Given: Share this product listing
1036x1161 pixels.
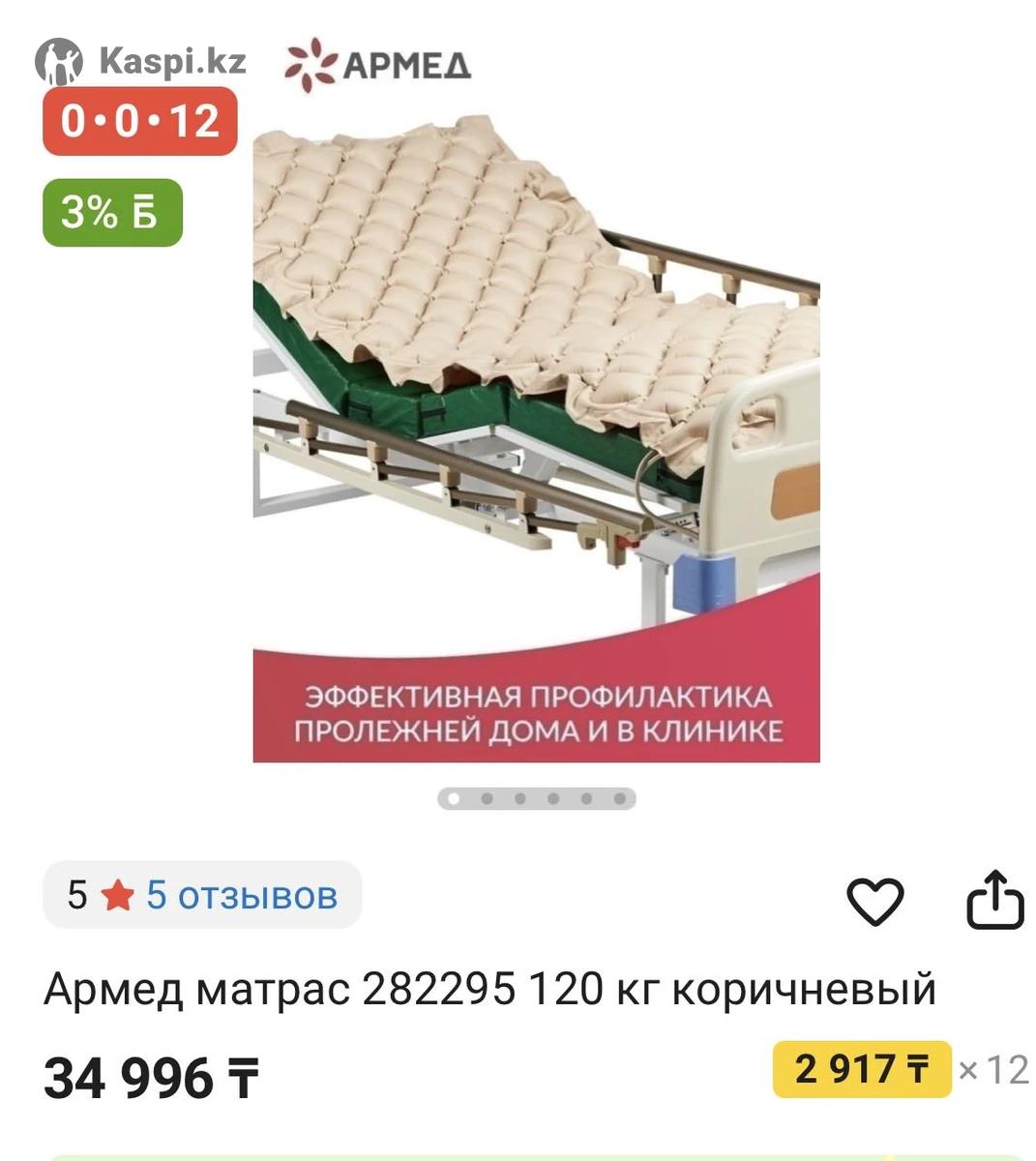Looking at the screenshot, I should coord(994,900).
